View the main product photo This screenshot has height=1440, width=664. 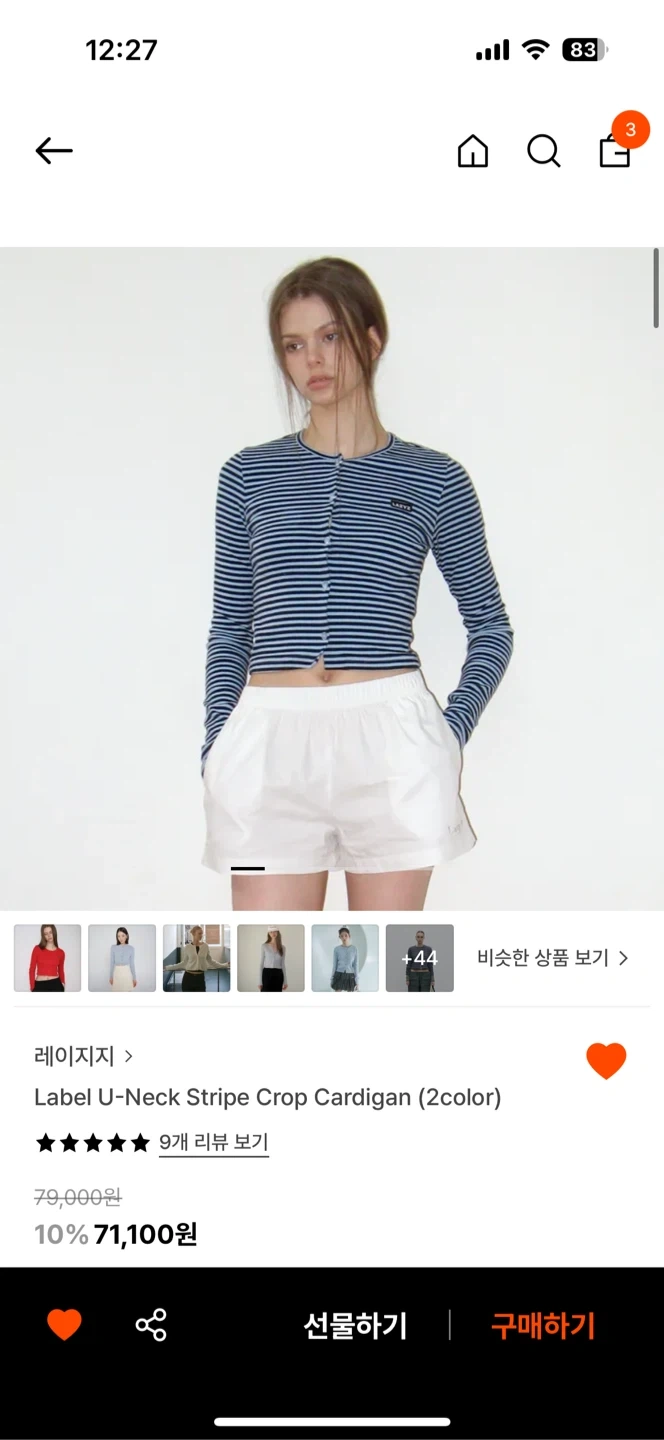point(330,578)
